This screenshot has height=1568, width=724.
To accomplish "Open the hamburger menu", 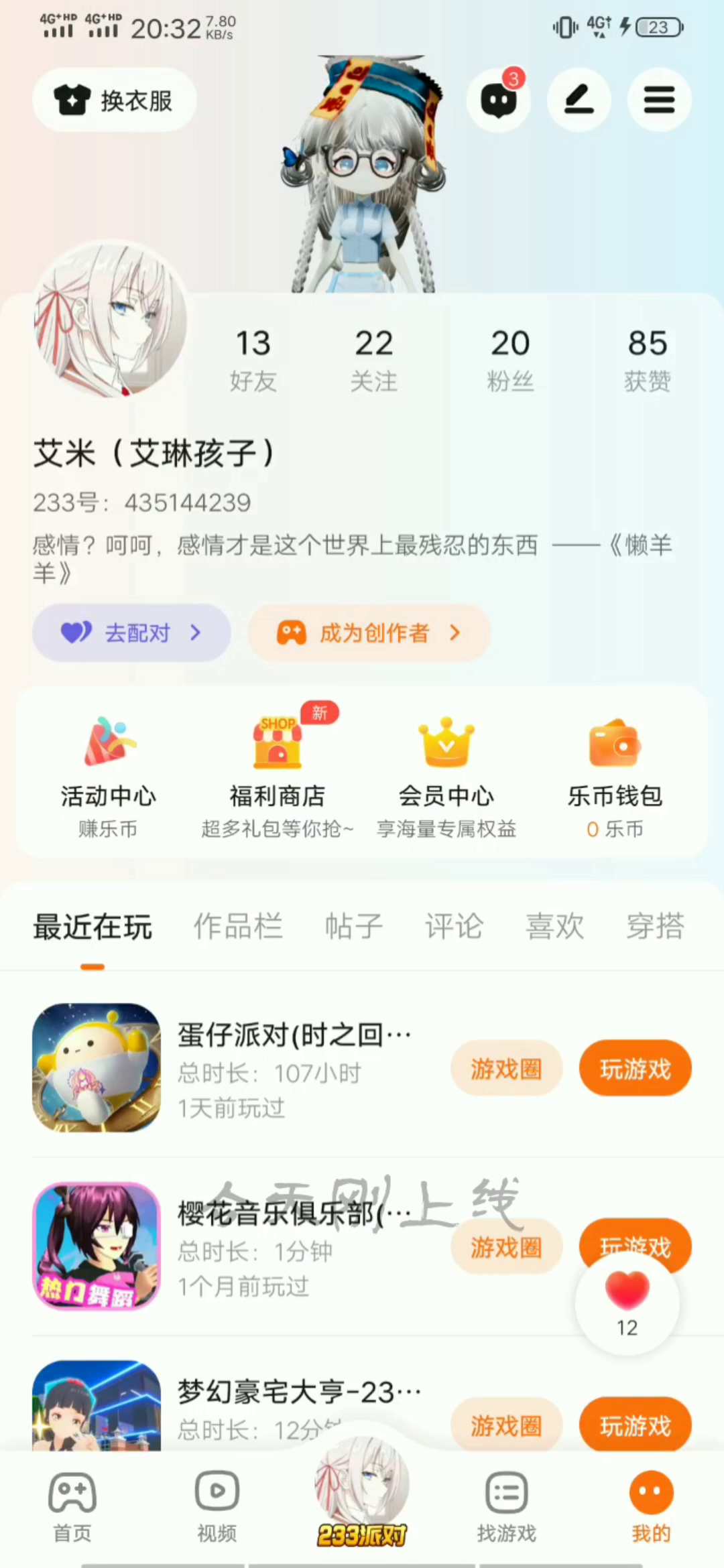I will (659, 101).
